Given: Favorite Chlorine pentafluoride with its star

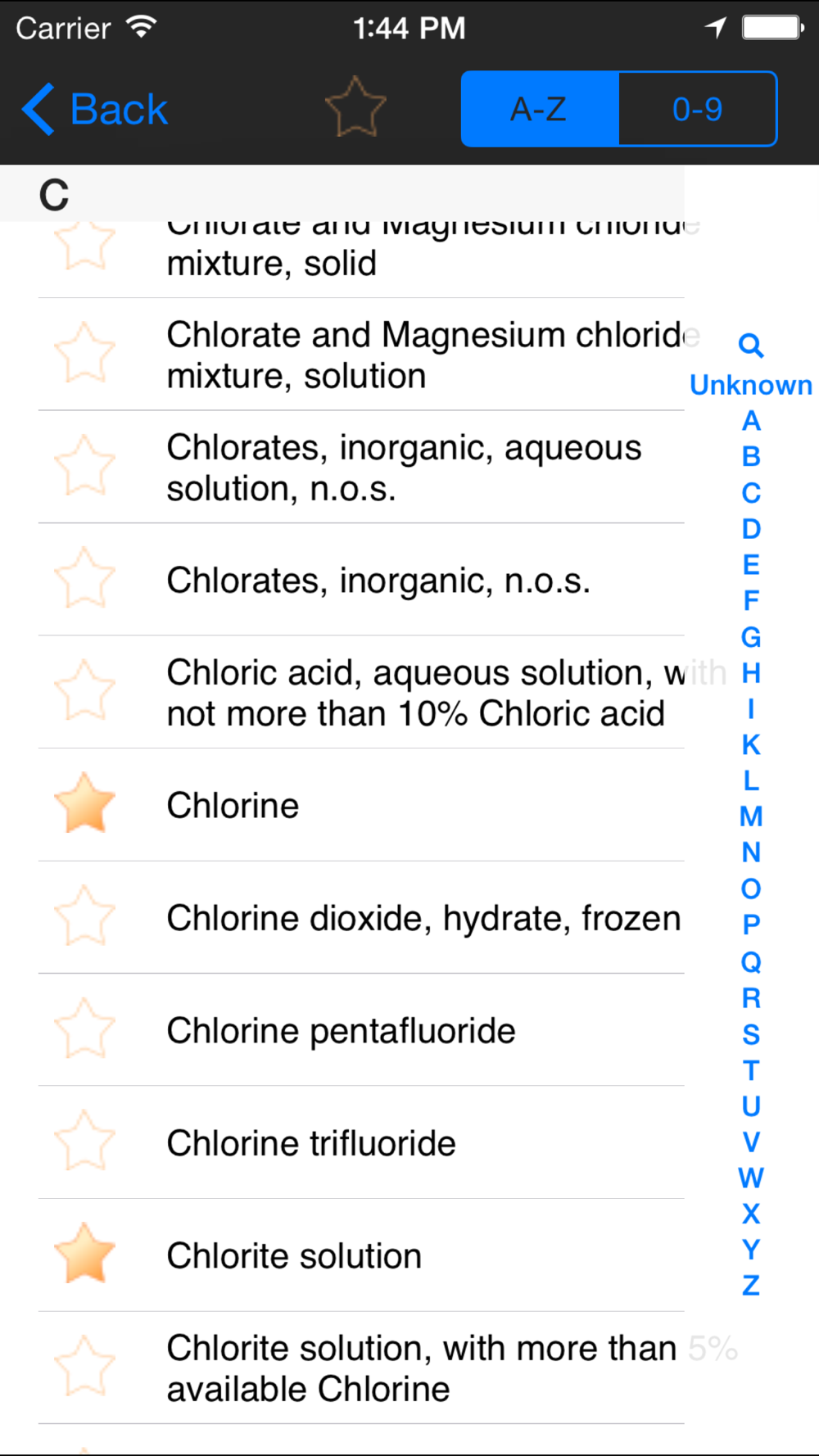Looking at the screenshot, I should (84, 1029).
